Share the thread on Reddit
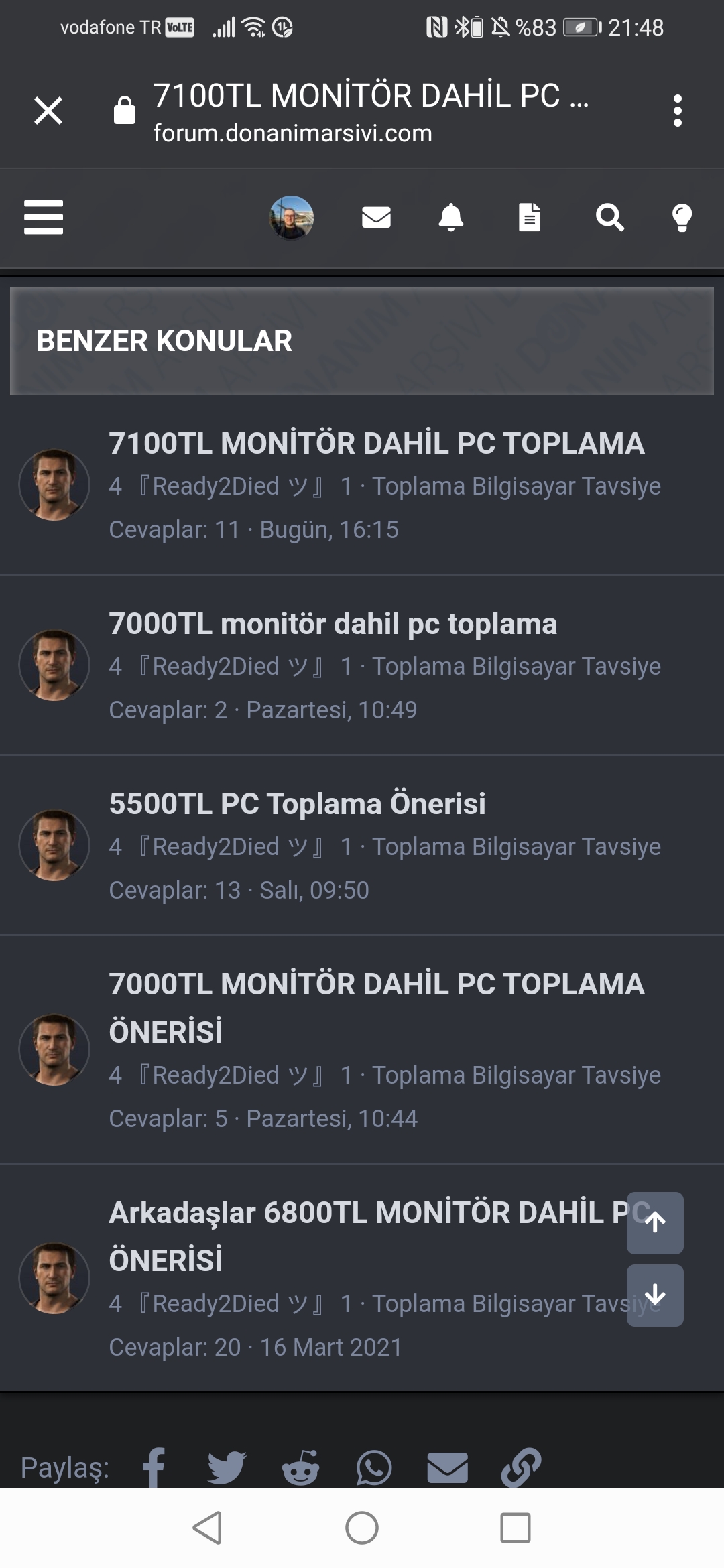This screenshot has width=724, height=1568. (x=300, y=1467)
